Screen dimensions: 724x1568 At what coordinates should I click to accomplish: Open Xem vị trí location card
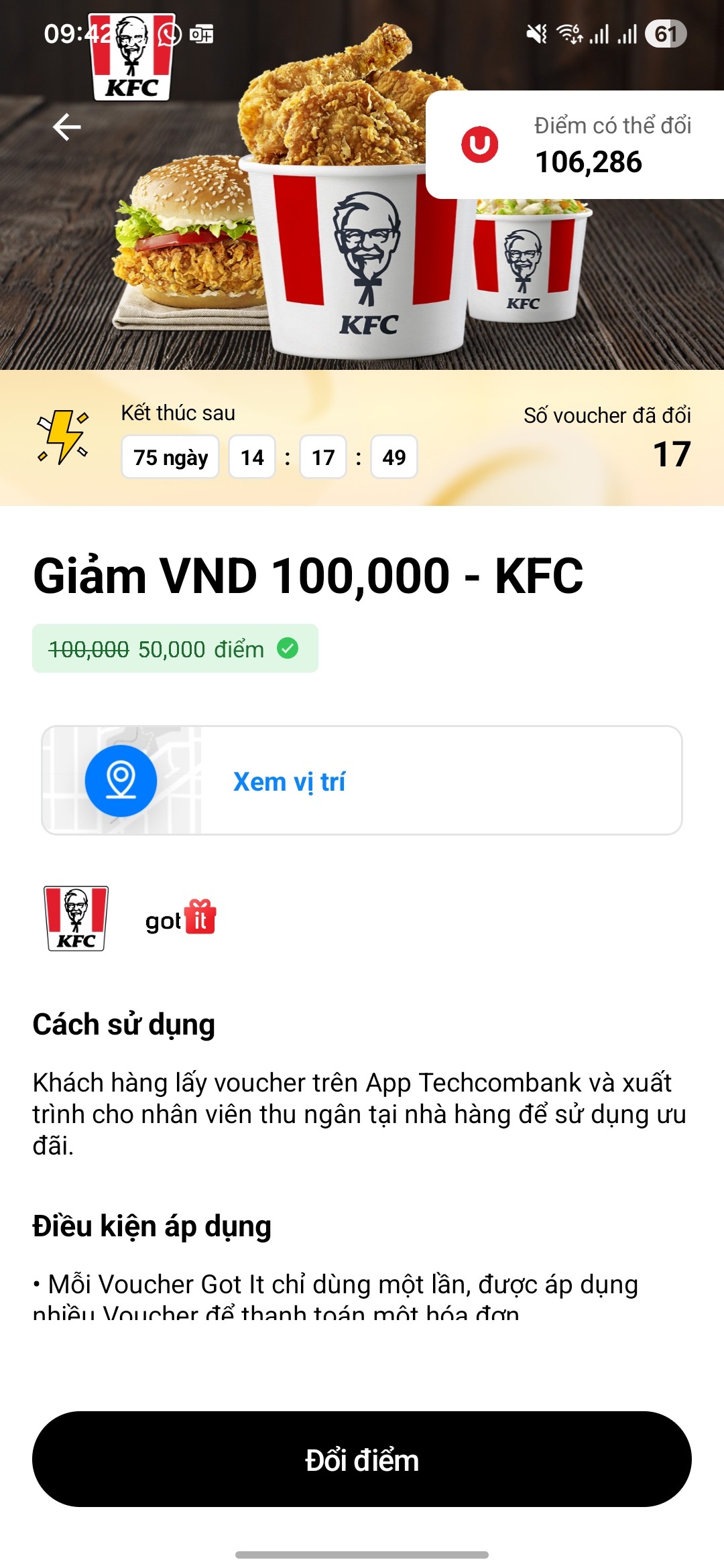[362, 781]
